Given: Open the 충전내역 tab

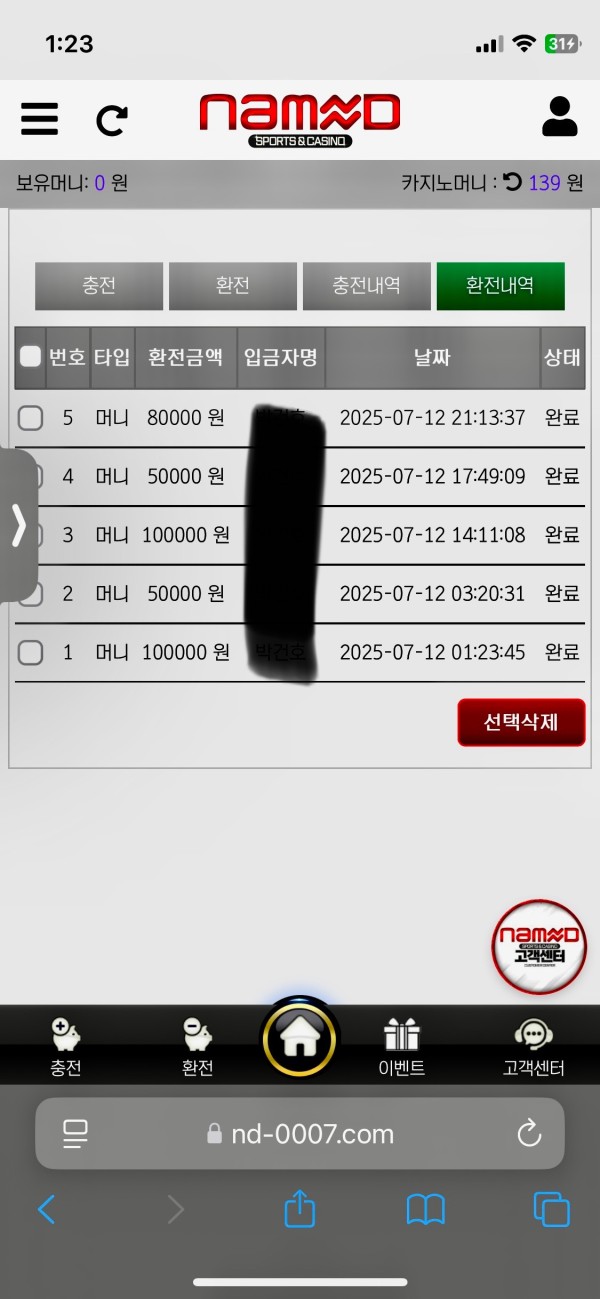Looking at the screenshot, I should [x=367, y=286].
